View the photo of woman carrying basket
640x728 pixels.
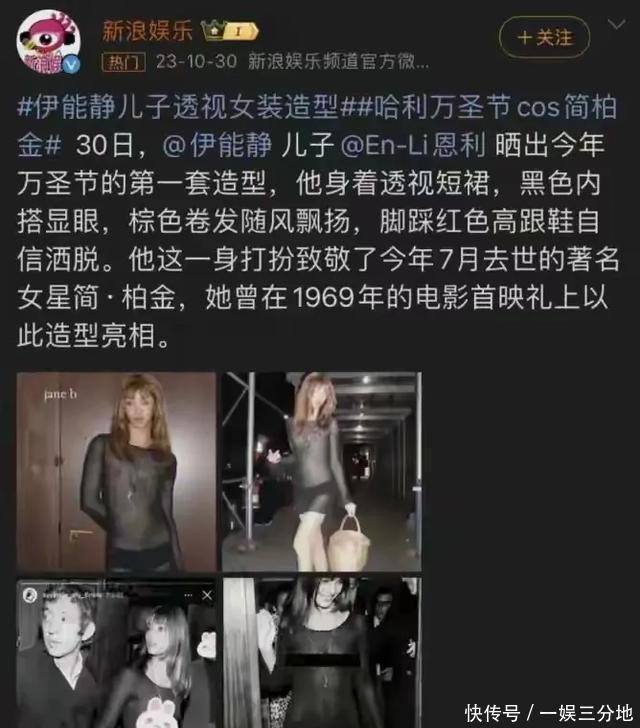coord(321,472)
